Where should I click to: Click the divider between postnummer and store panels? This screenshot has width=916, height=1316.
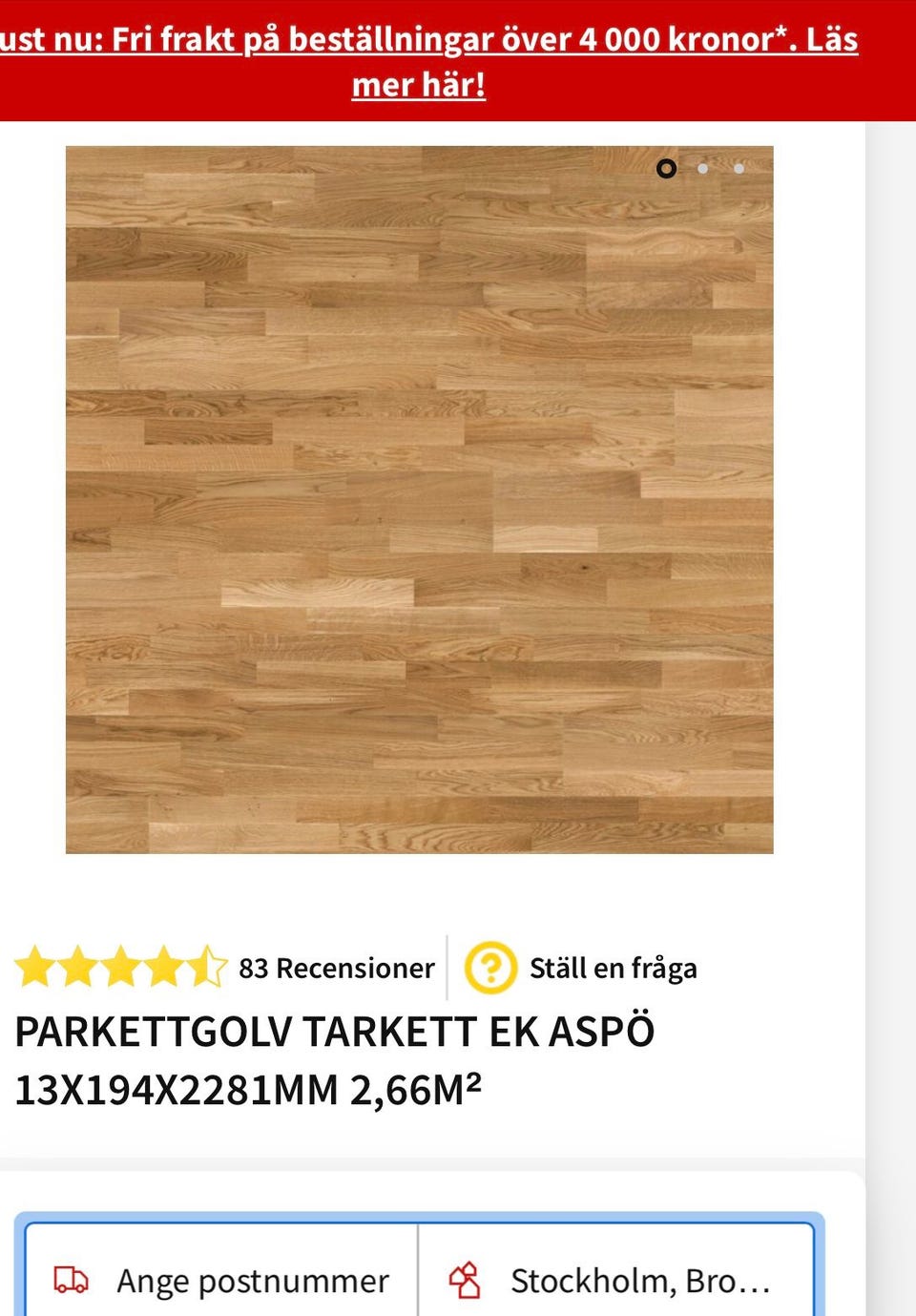(x=418, y=1281)
